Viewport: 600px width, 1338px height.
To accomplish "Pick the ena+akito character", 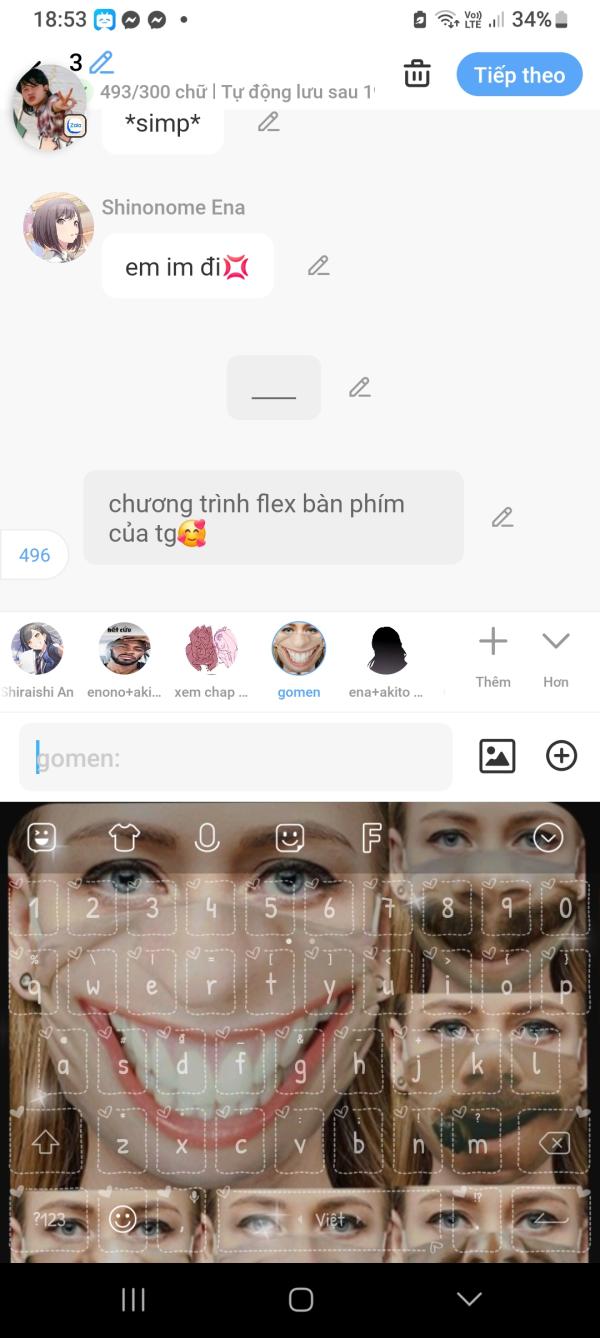I will pyautogui.click(x=386, y=660).
